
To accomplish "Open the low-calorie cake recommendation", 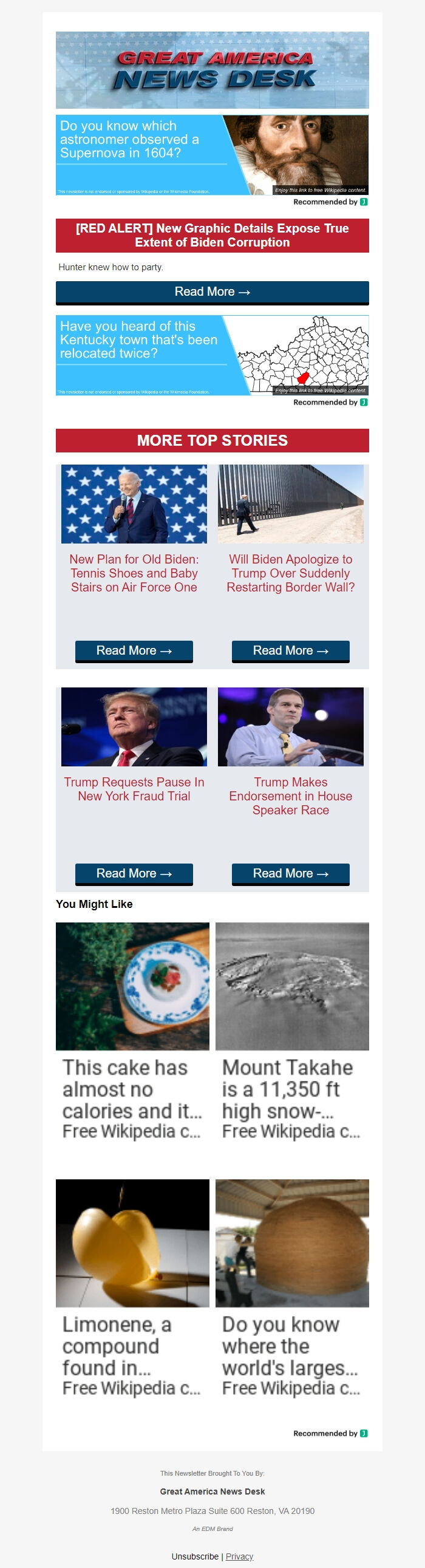I will pos(132,1031).
